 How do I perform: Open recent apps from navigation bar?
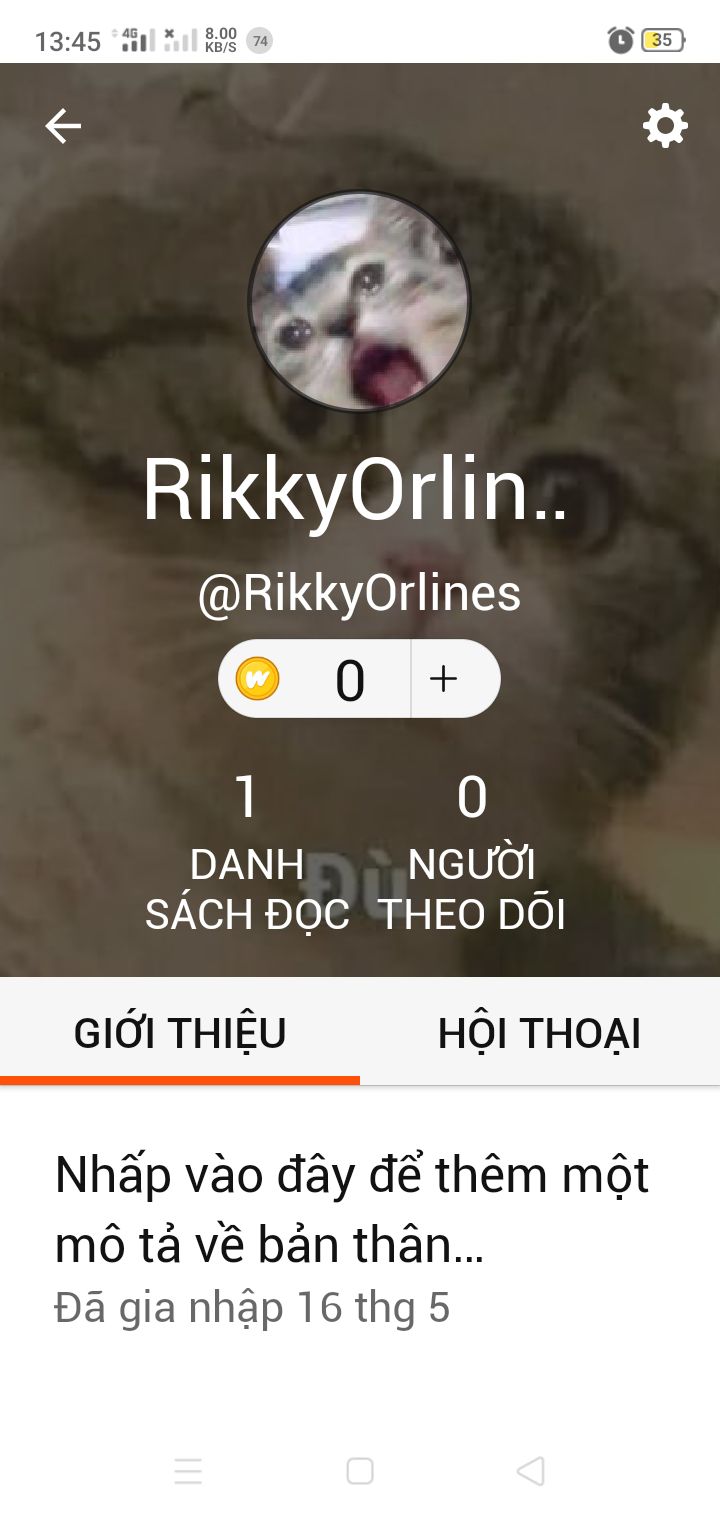tap(188, 1471)
